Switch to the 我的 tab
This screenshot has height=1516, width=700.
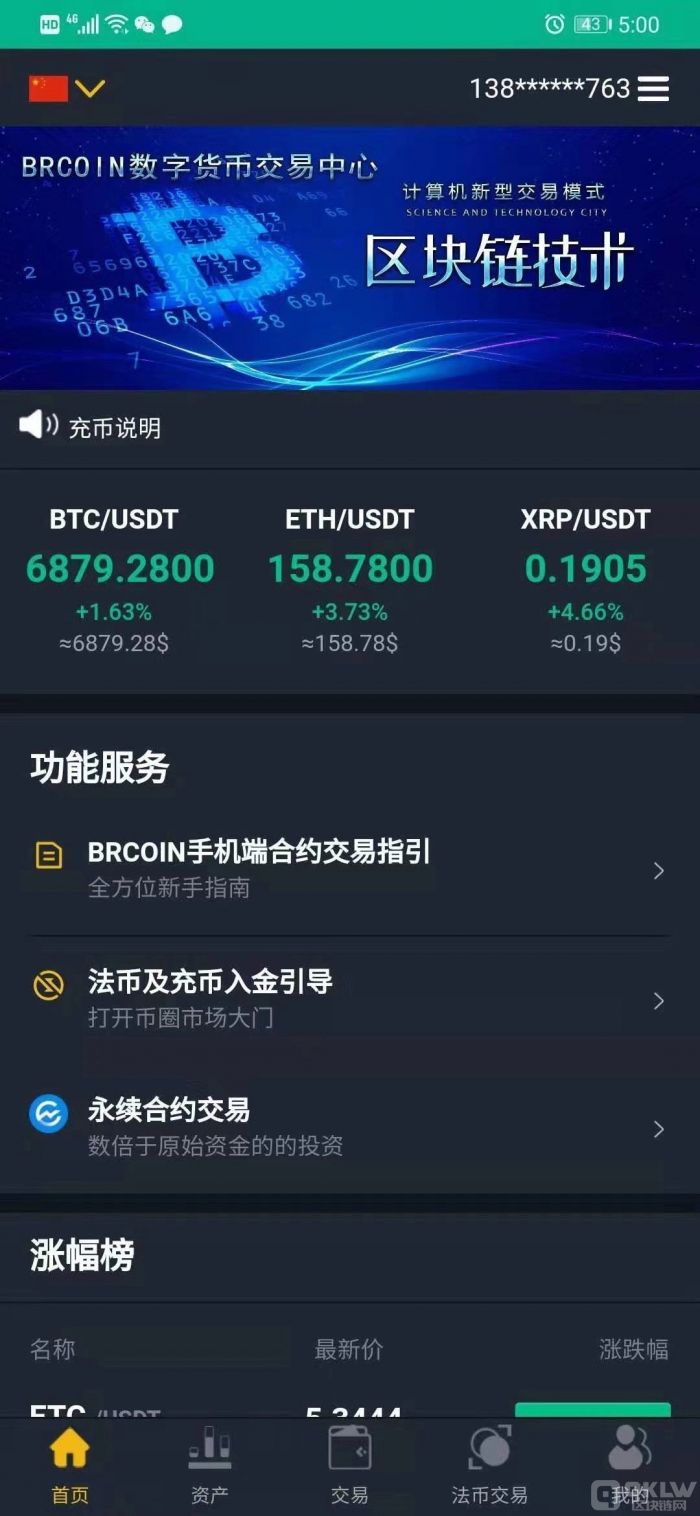[x=630, y=1466]
